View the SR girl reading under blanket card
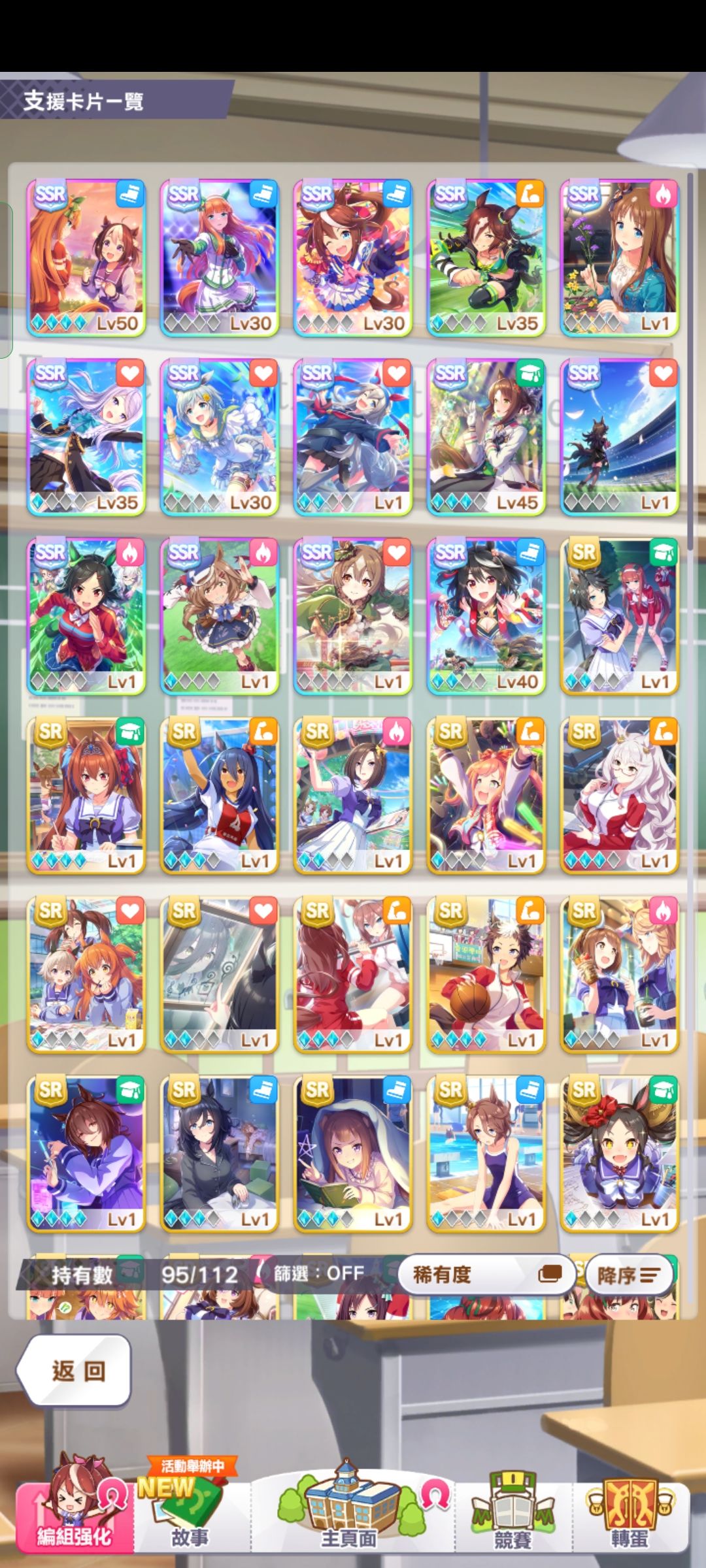 tap(353, 1154)
